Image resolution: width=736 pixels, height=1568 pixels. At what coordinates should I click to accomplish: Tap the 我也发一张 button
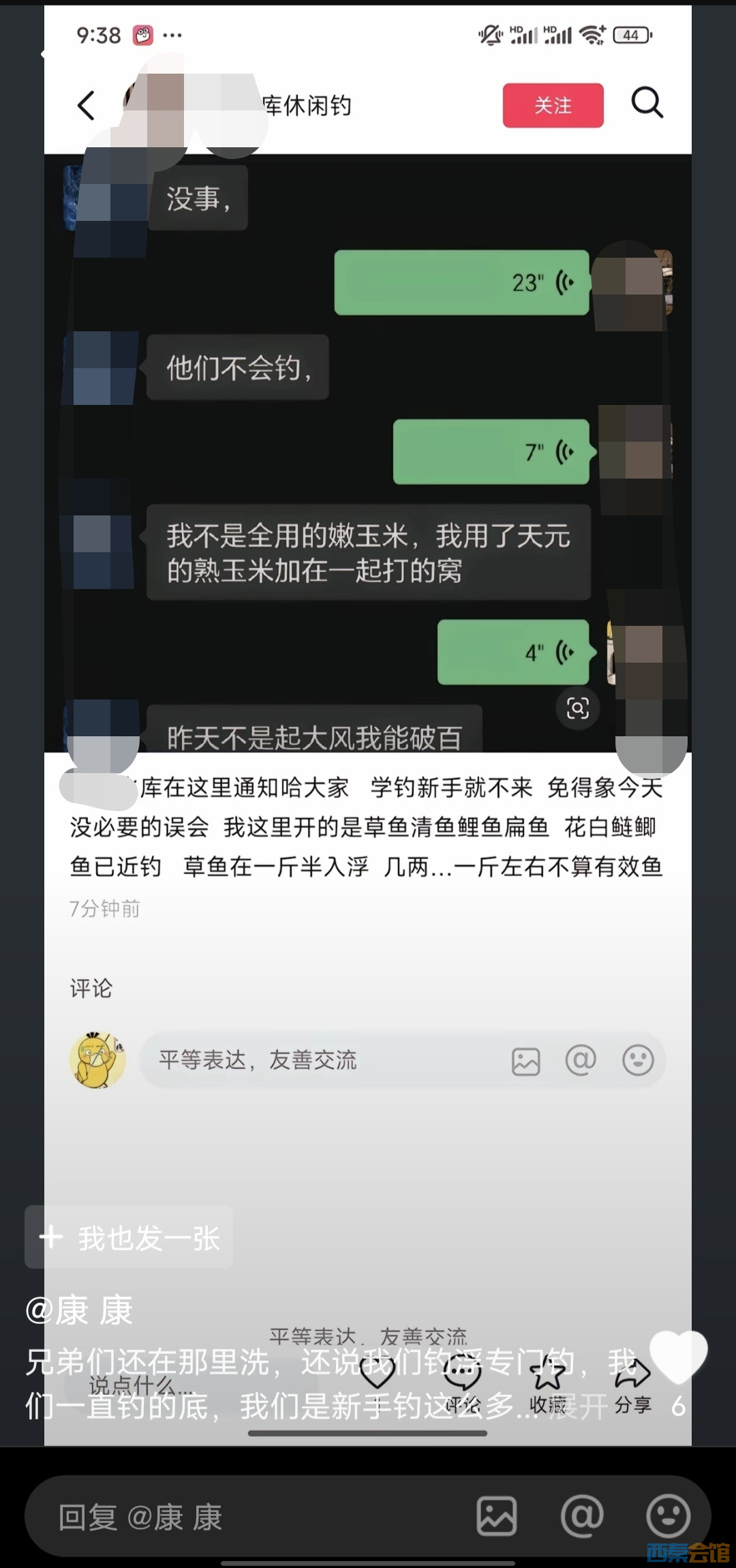coord(129,1237)
